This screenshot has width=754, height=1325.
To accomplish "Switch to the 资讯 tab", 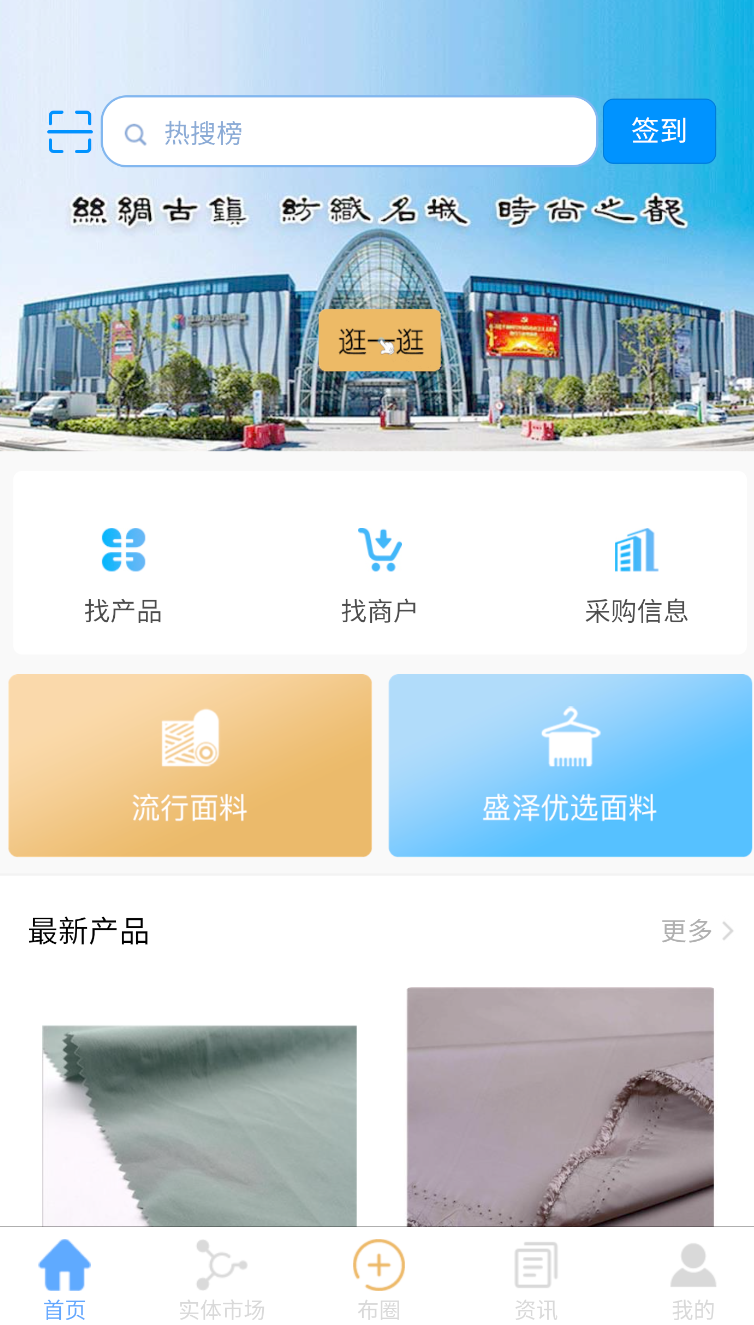I will 536,1280.
